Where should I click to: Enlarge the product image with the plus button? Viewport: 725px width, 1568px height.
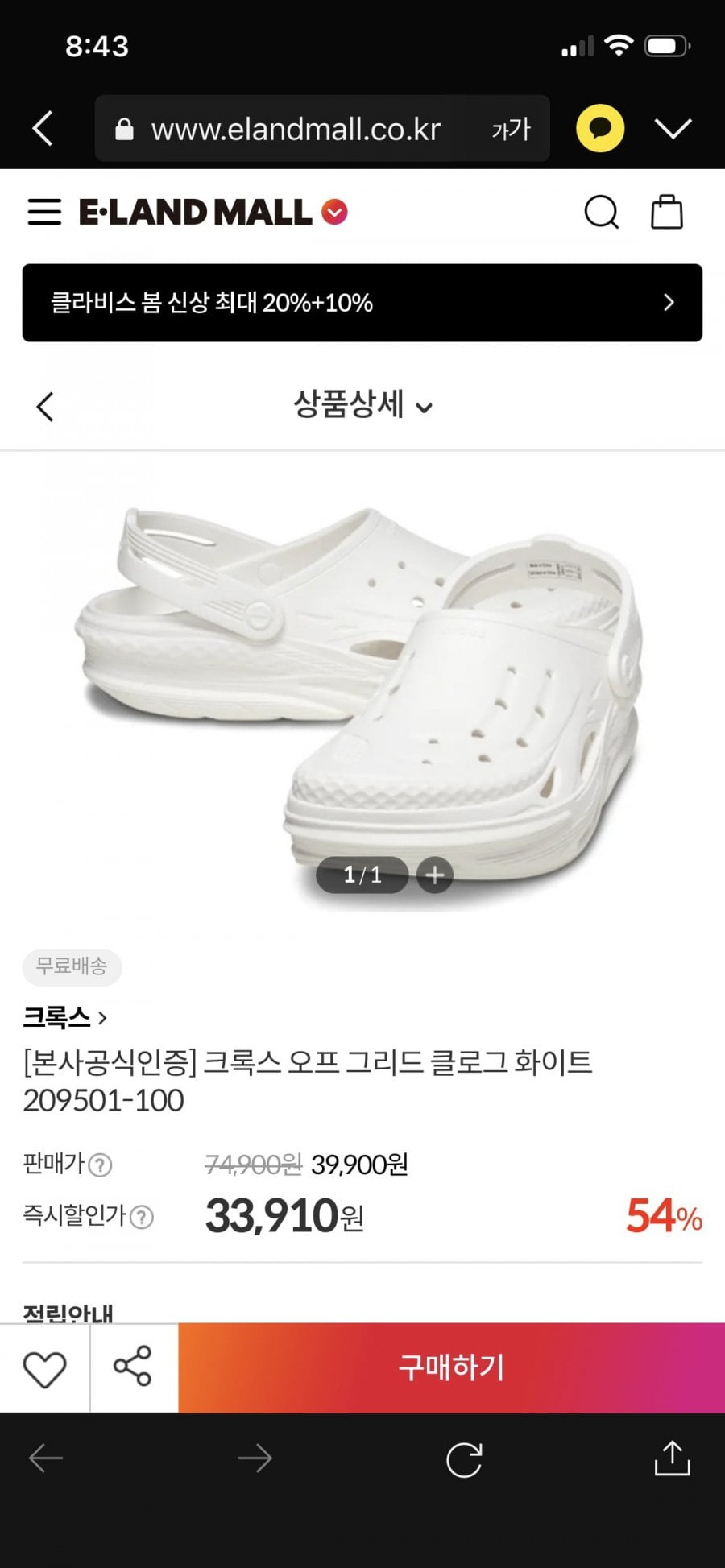click(x=435, y=875)
